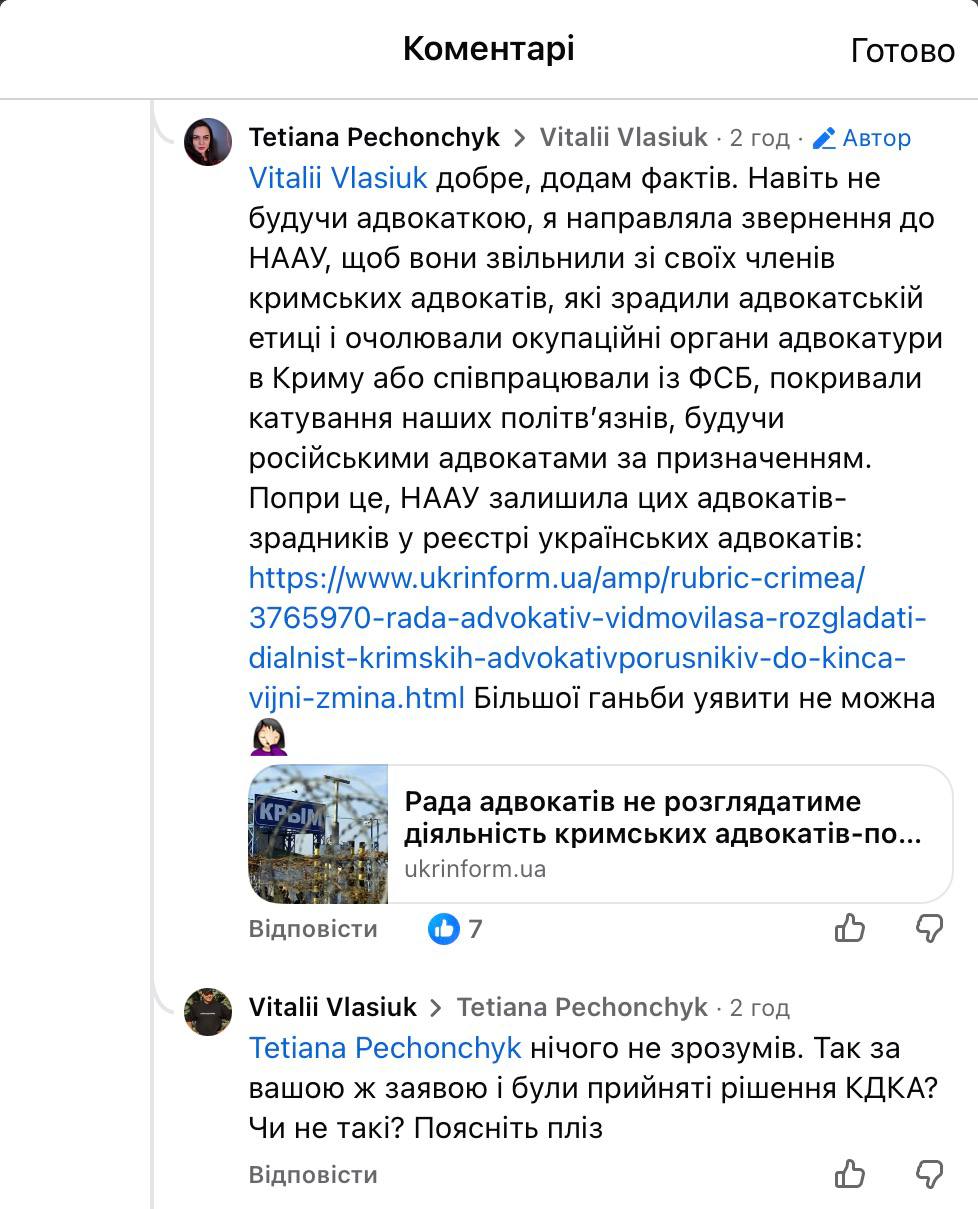
Task: Like Tetiana Pechonchyk's comment
Action: (x=850, y=929)
